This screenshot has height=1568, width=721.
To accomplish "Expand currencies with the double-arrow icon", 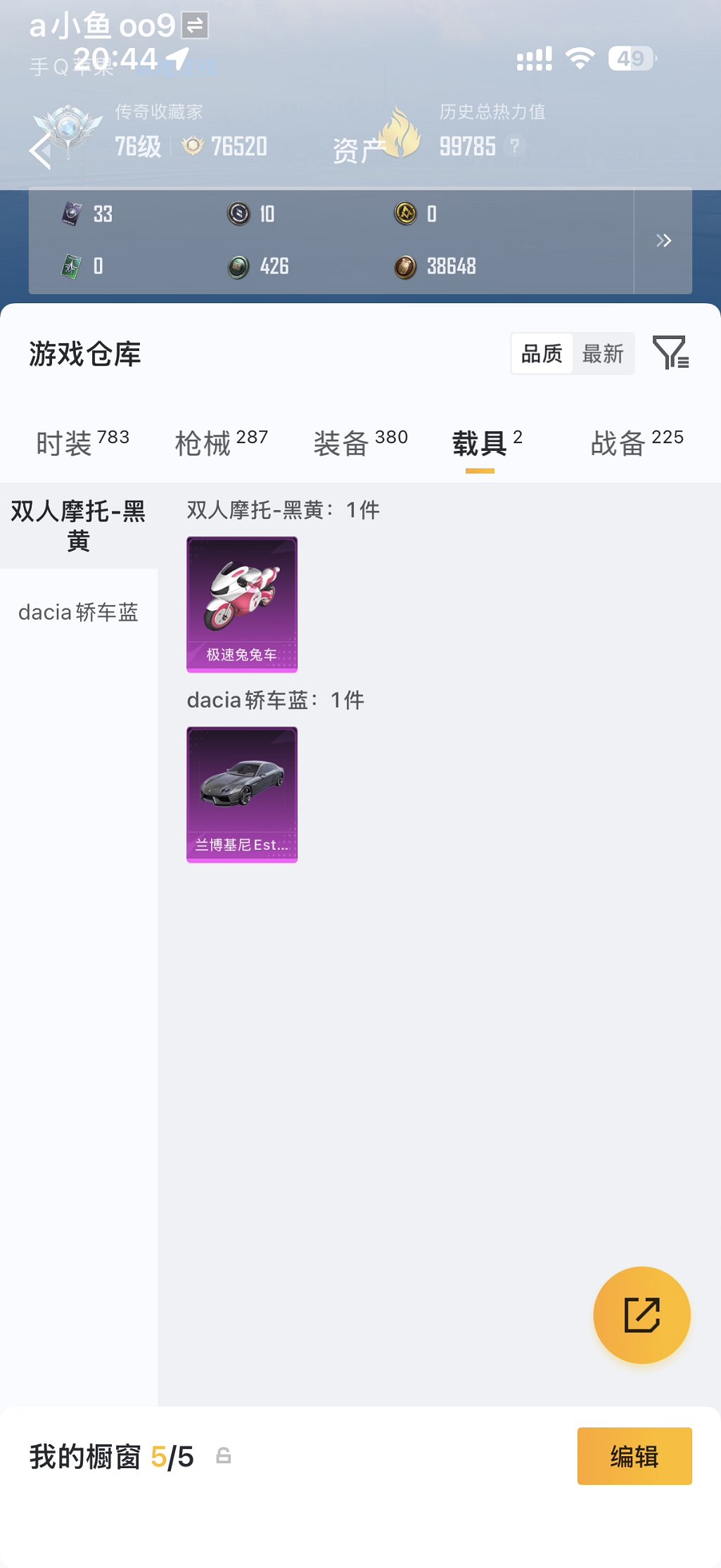I will click(x=663, y=241).
